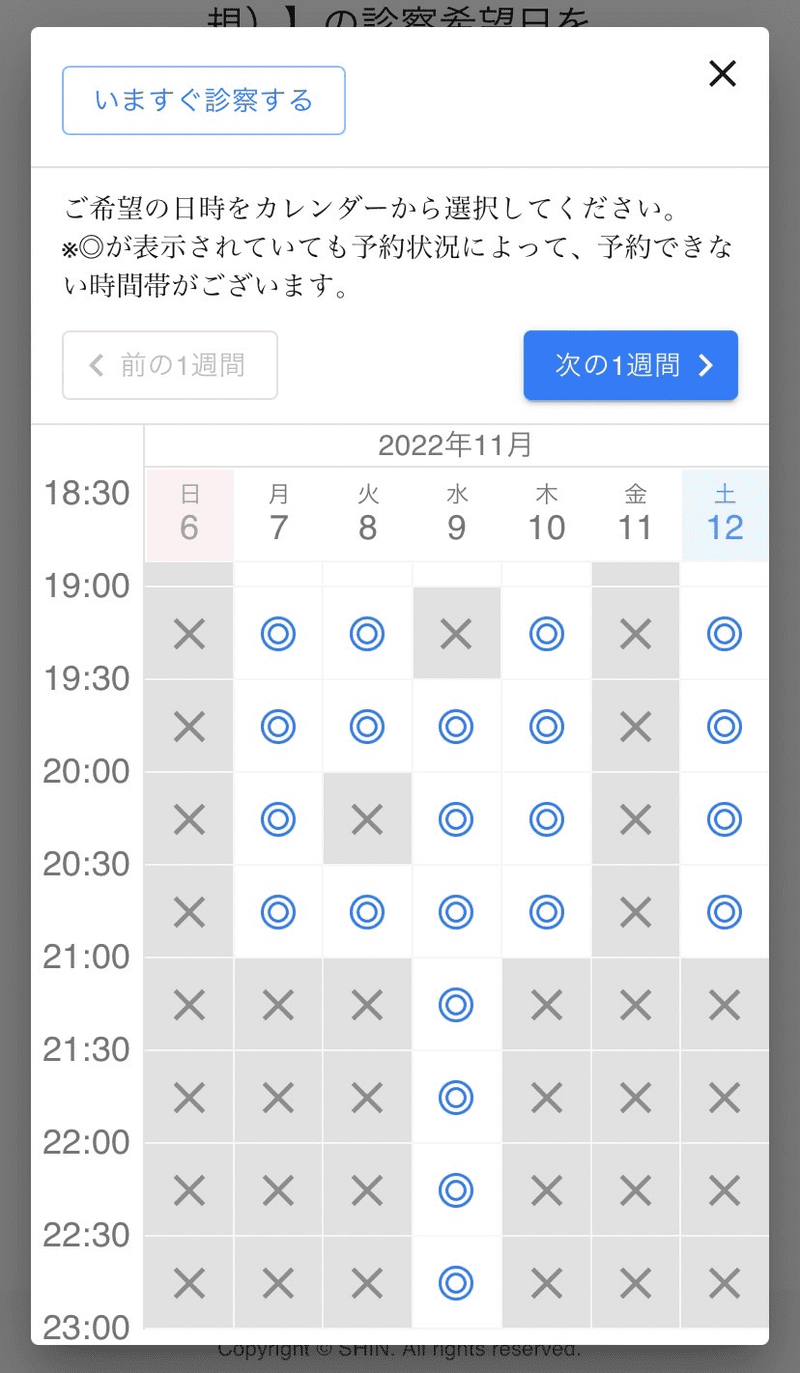Go back with 前の1週間
The width and height of the screenshot is (800, 1373).
(170, 365)
